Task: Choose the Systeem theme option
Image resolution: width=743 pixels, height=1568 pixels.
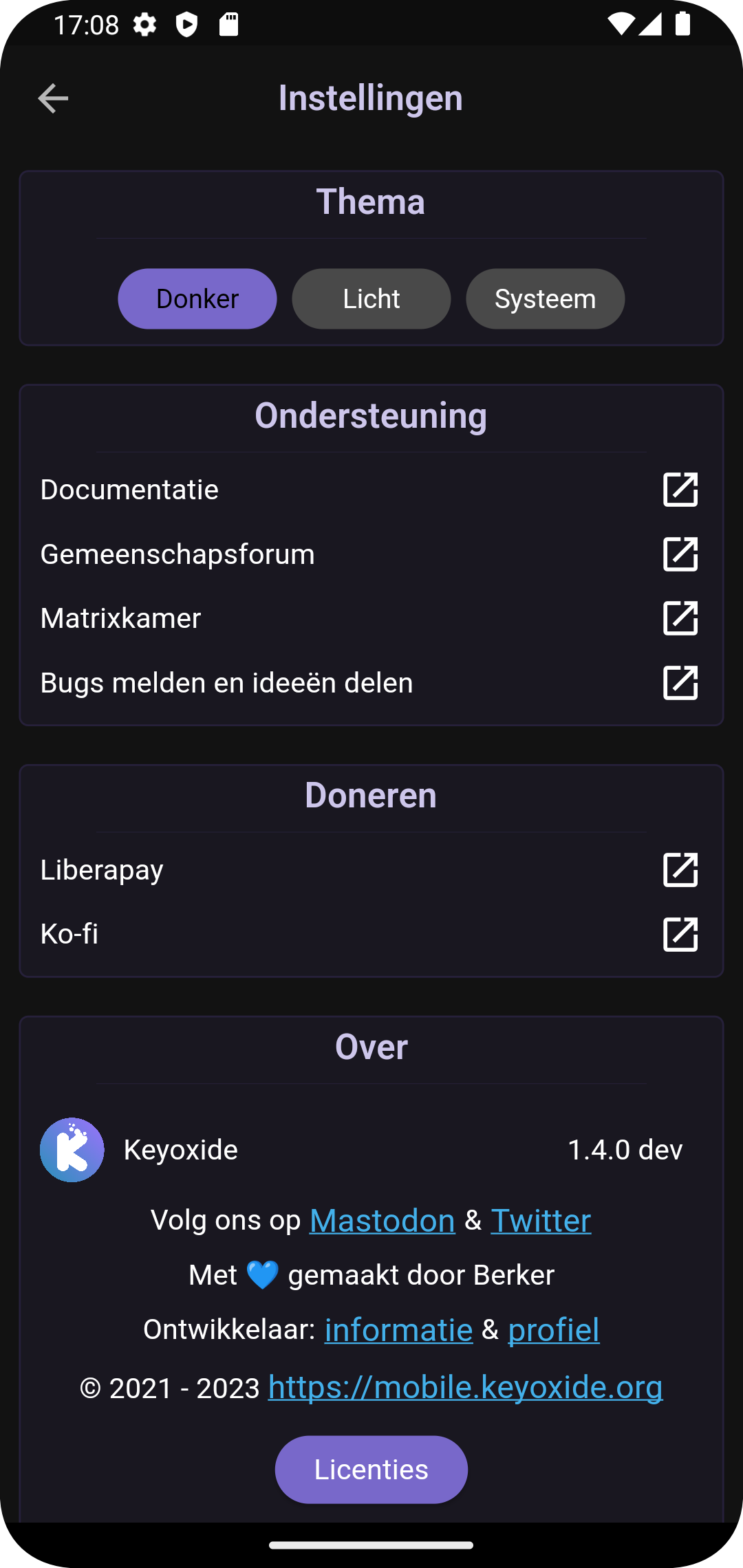Action: 545,298
